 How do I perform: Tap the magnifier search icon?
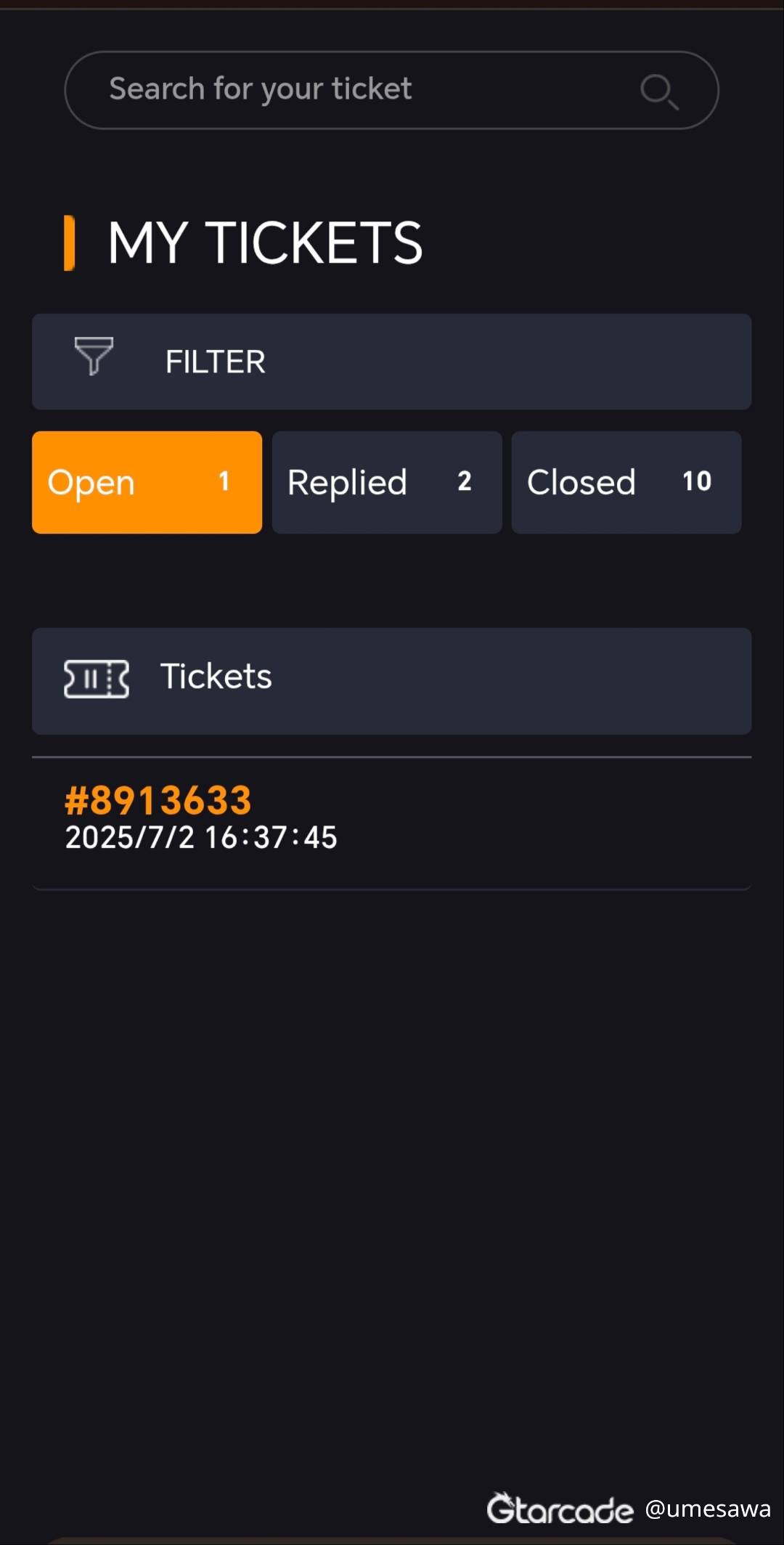pos(658,91)
